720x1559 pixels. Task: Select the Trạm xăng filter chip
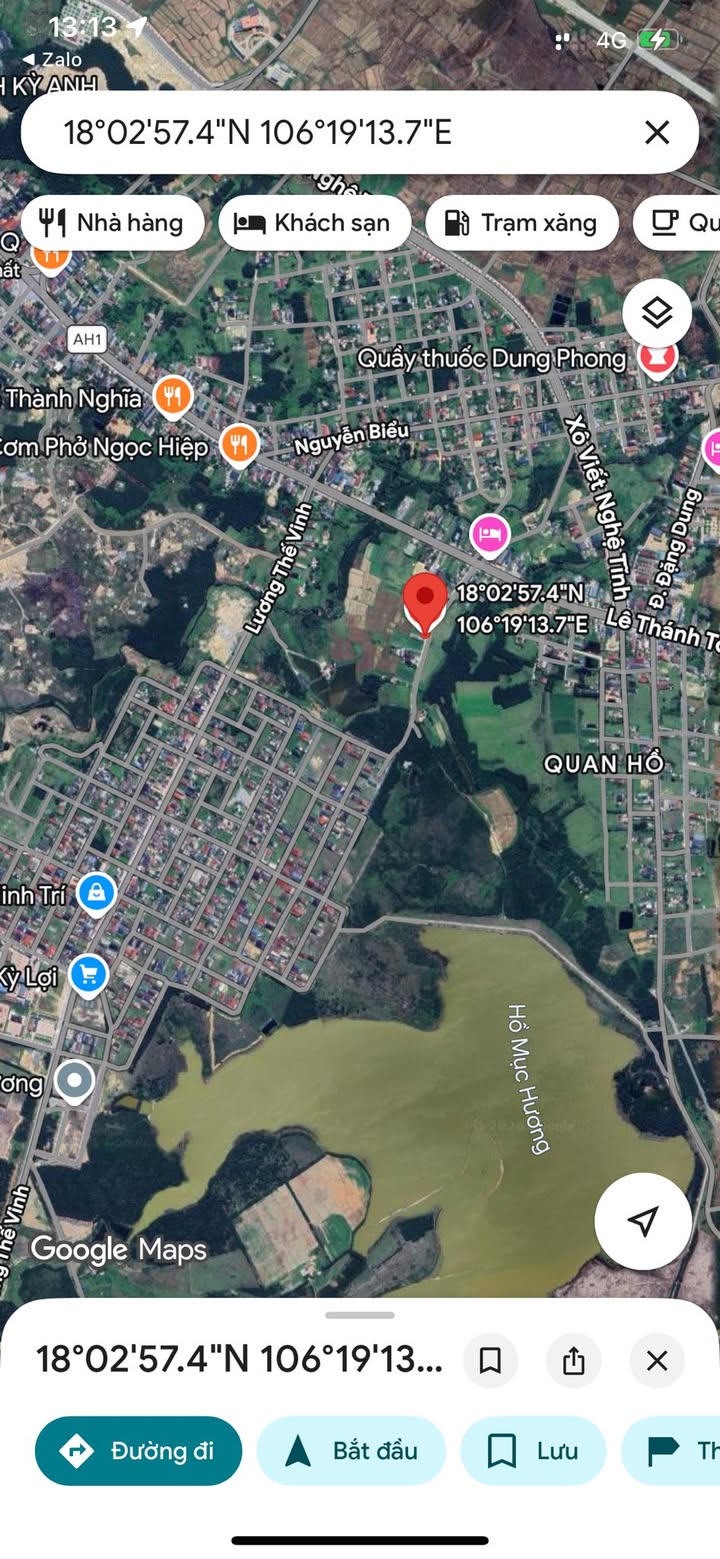tap(521, 222)
